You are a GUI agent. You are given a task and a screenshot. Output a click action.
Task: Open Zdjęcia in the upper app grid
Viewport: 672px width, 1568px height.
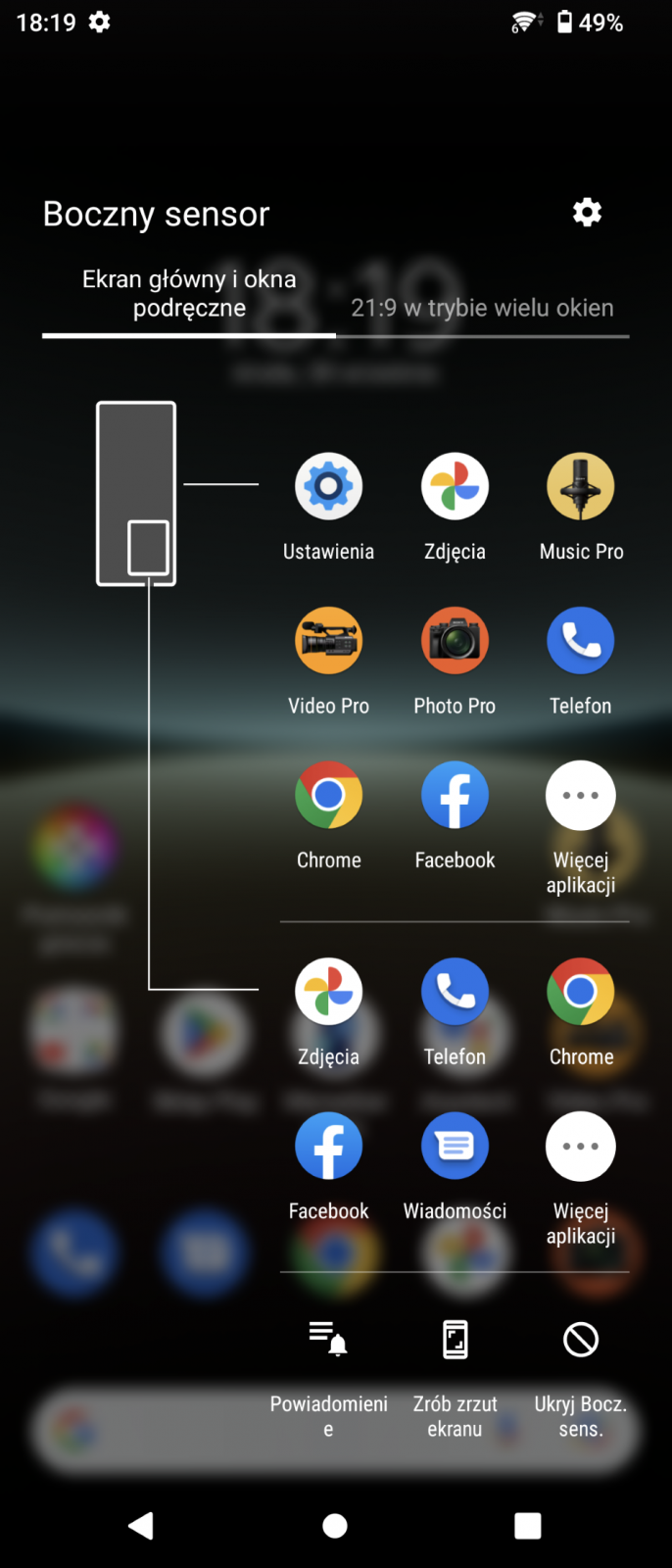click(x=455, y=487)
